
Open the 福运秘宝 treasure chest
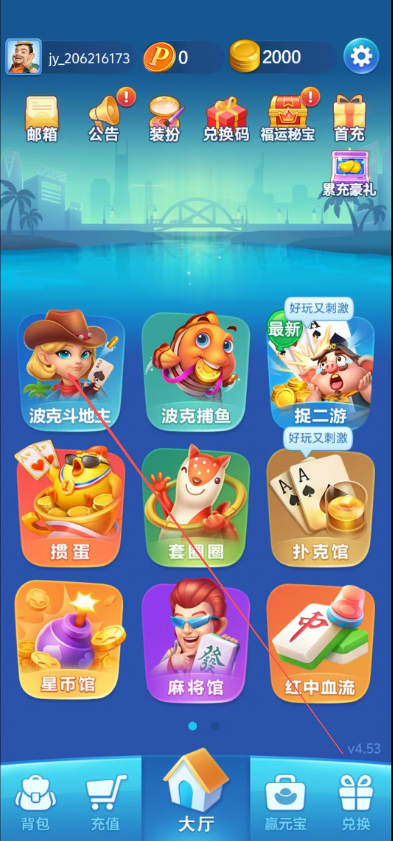(x=288, y=119)
